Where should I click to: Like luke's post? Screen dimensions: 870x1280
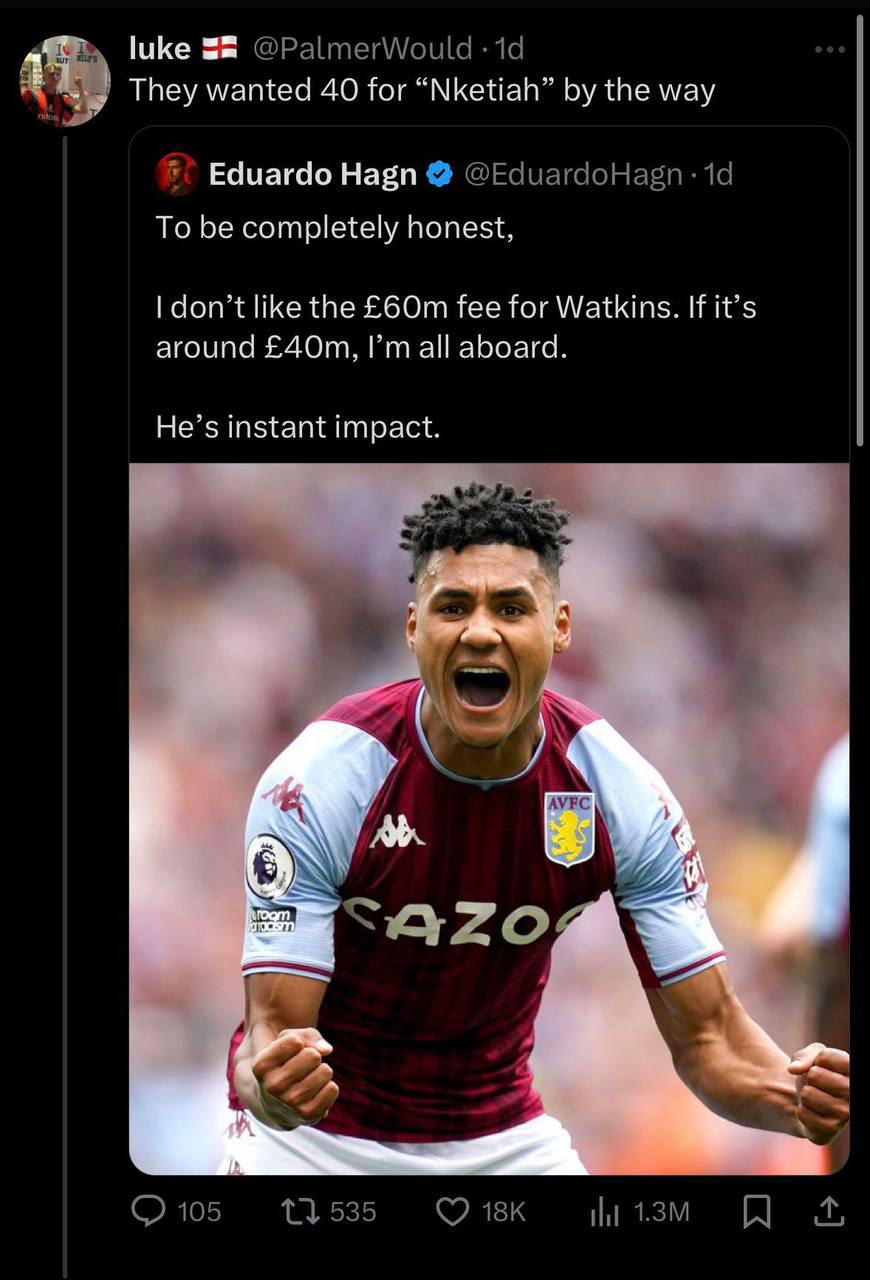point(453,1212)
